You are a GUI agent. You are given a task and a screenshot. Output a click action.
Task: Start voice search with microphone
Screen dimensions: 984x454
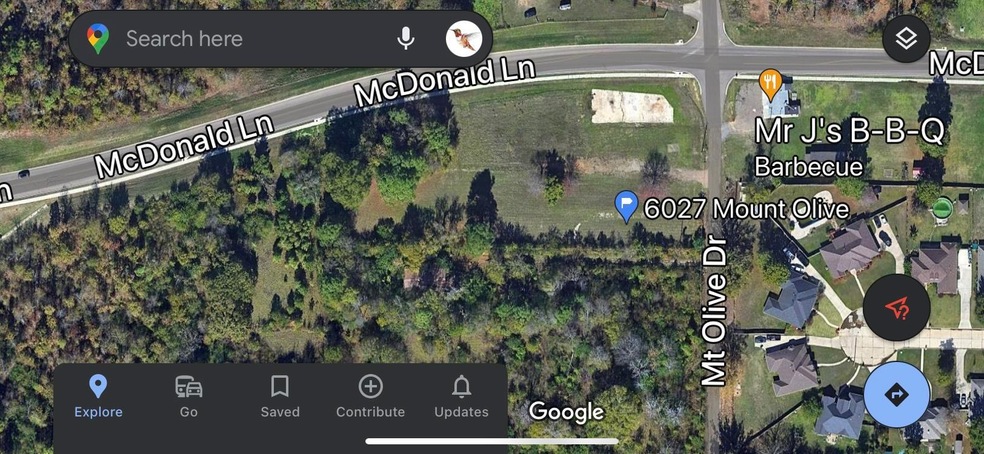(405, 39)
